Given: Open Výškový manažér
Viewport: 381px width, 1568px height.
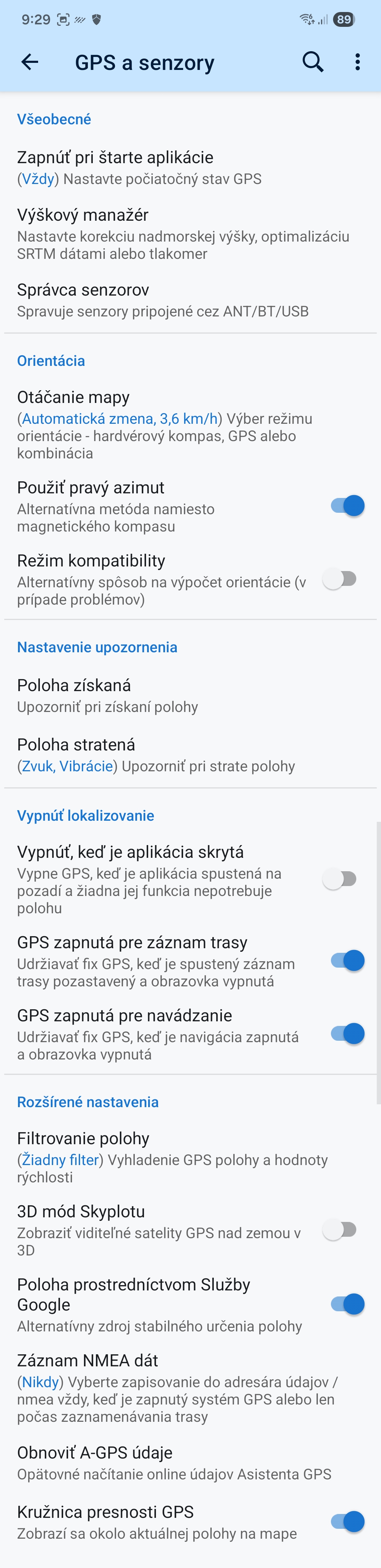Looking at the screenshot, I should [x=182, y=234].
